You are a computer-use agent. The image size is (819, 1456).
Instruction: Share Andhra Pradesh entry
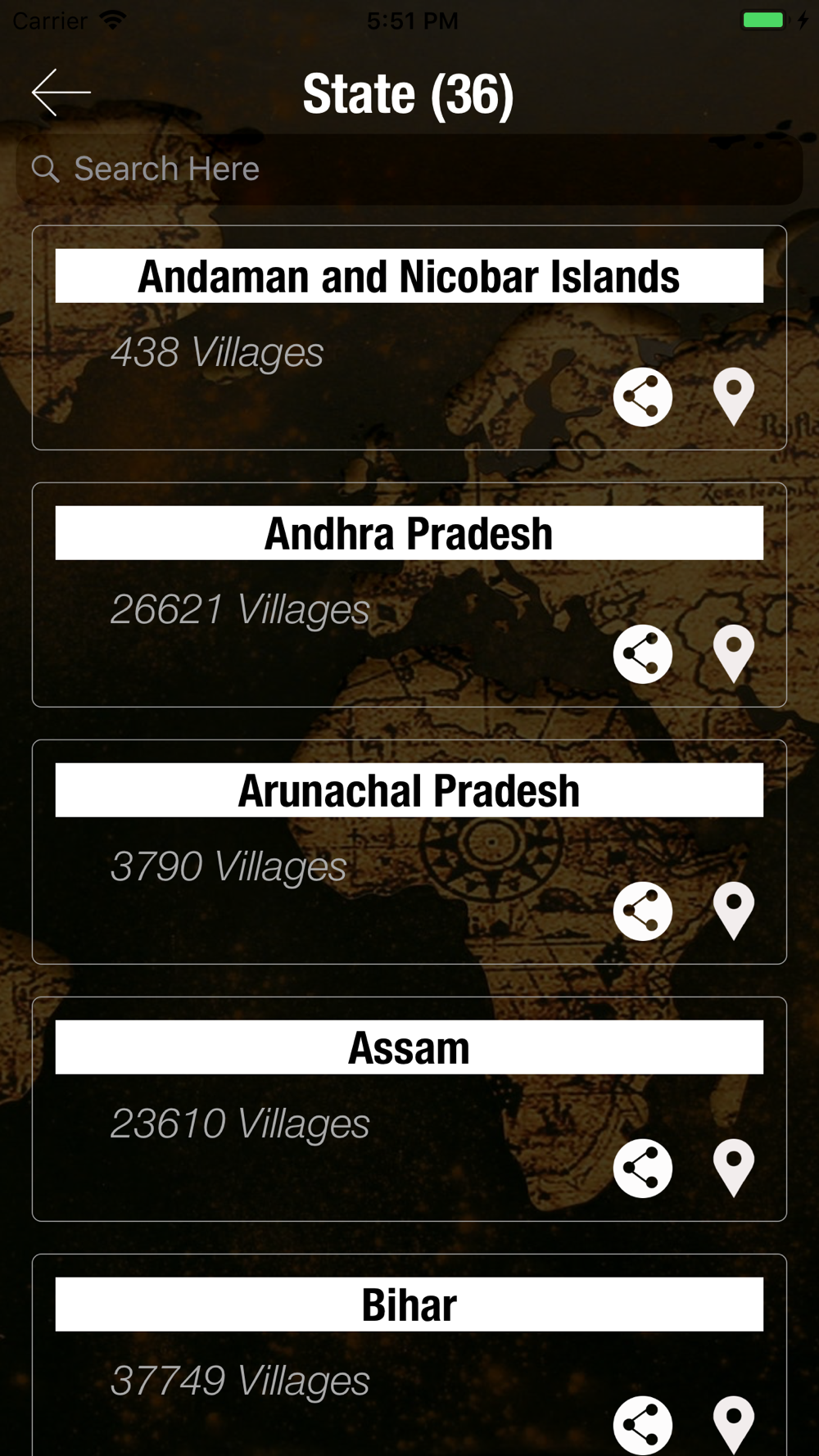(x=643, y=654)
